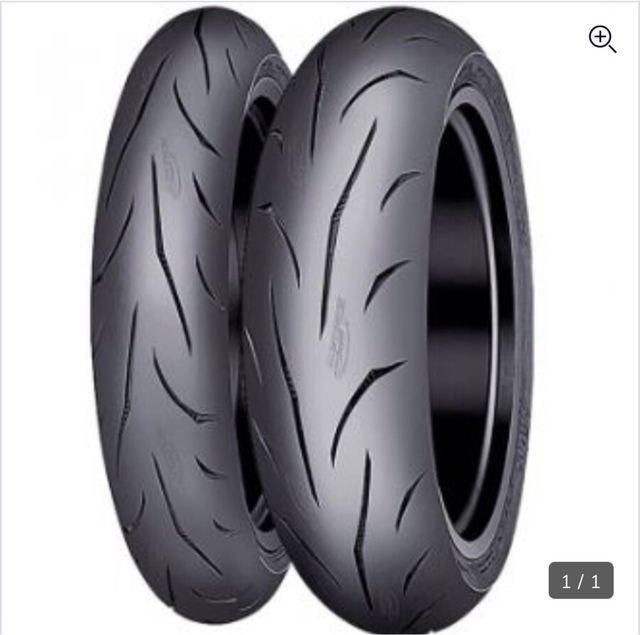Image resolution: width=640 pixels, height=635 pixels.
Task: Tap the zoom-in magnifier icon
Action: point(602,39)
